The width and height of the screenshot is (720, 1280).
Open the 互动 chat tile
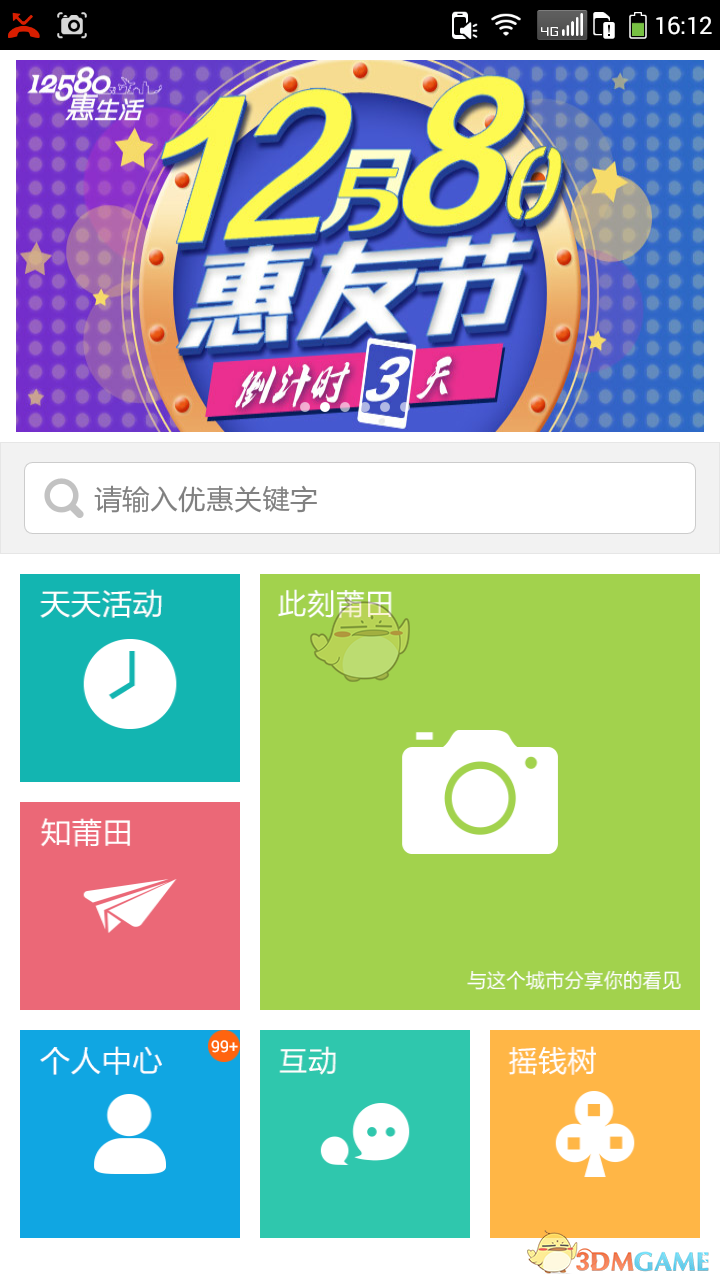365,1134
